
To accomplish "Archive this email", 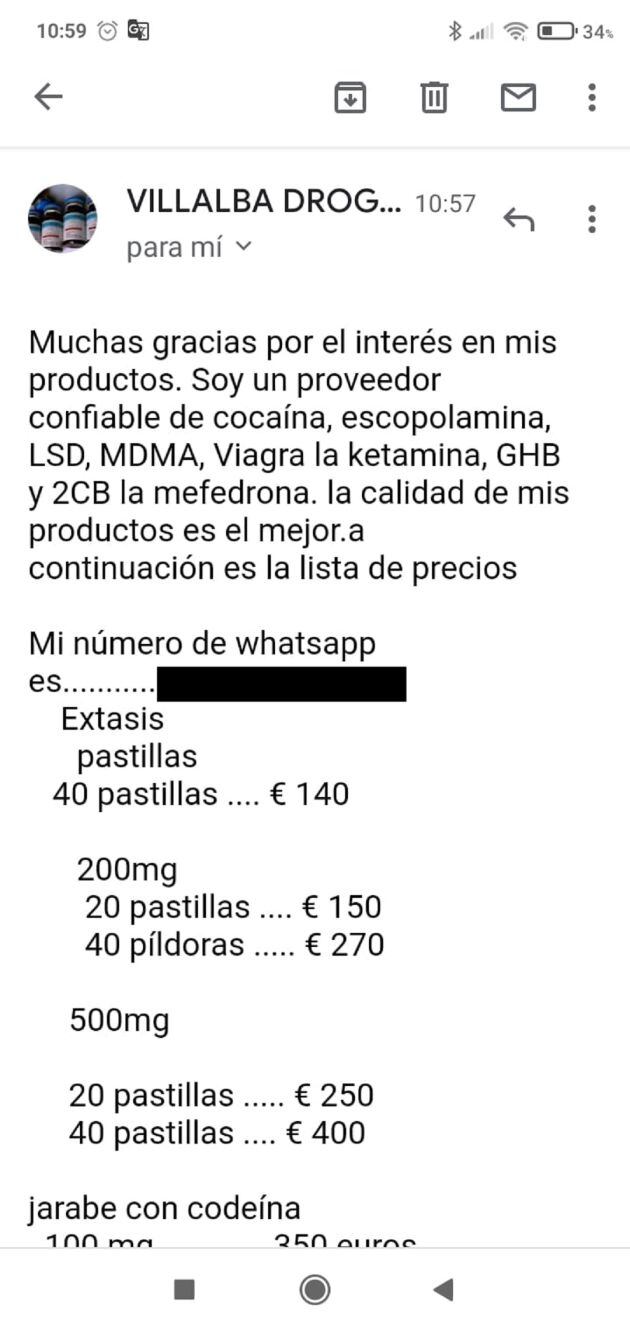I will click(x=350, y=97).
